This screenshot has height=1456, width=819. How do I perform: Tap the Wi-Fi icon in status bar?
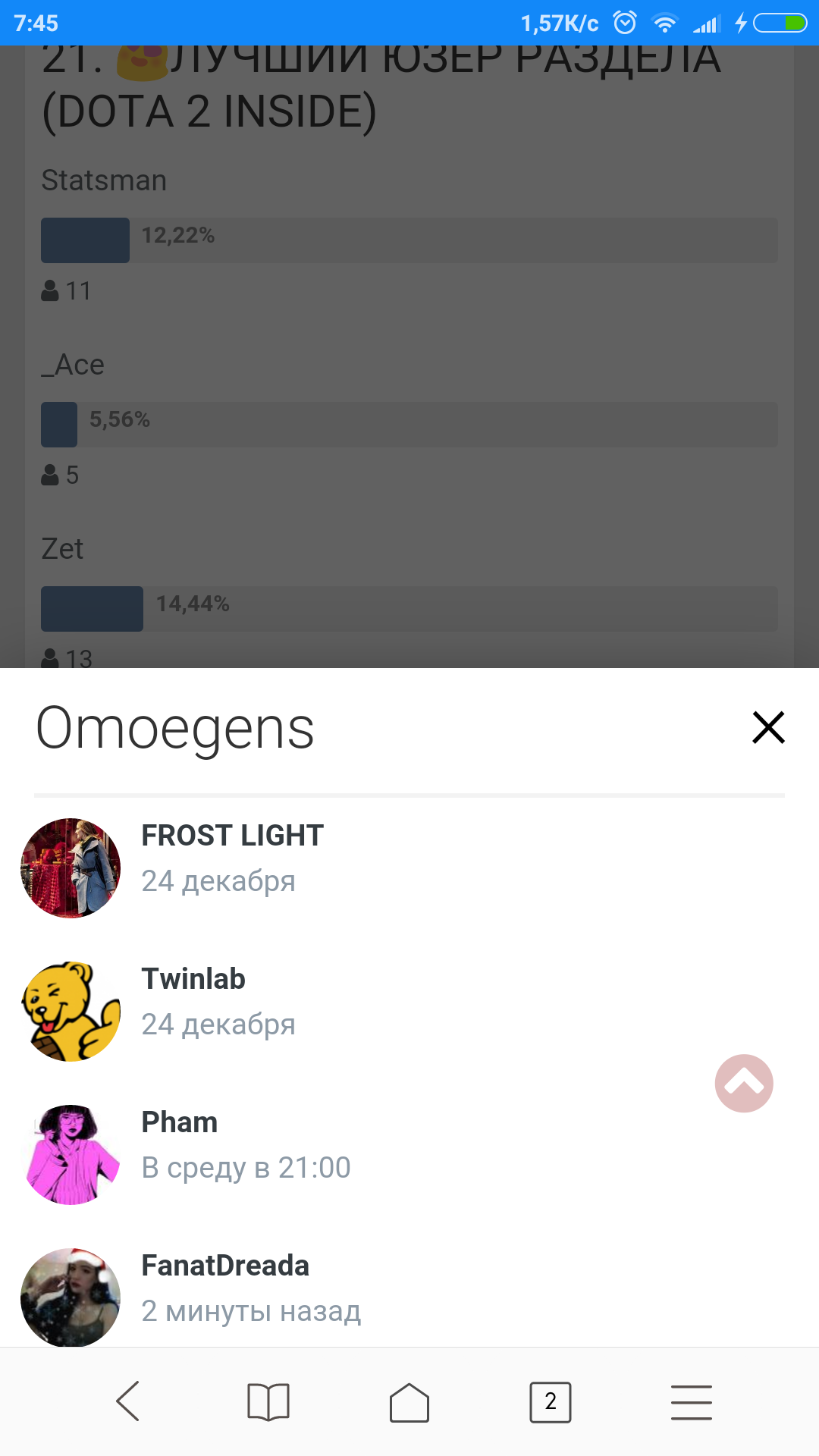(x=666, y=24)
